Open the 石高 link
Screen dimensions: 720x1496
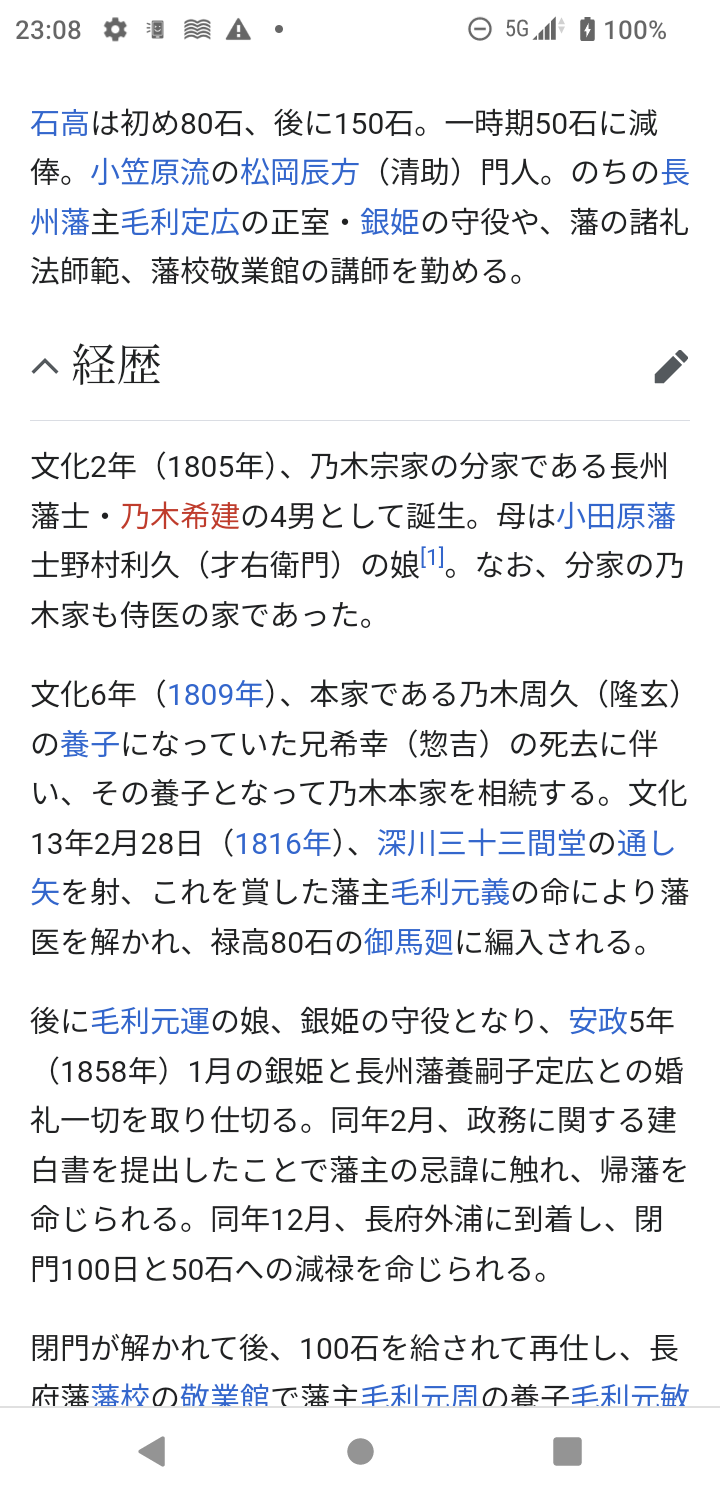coord(61,123)
